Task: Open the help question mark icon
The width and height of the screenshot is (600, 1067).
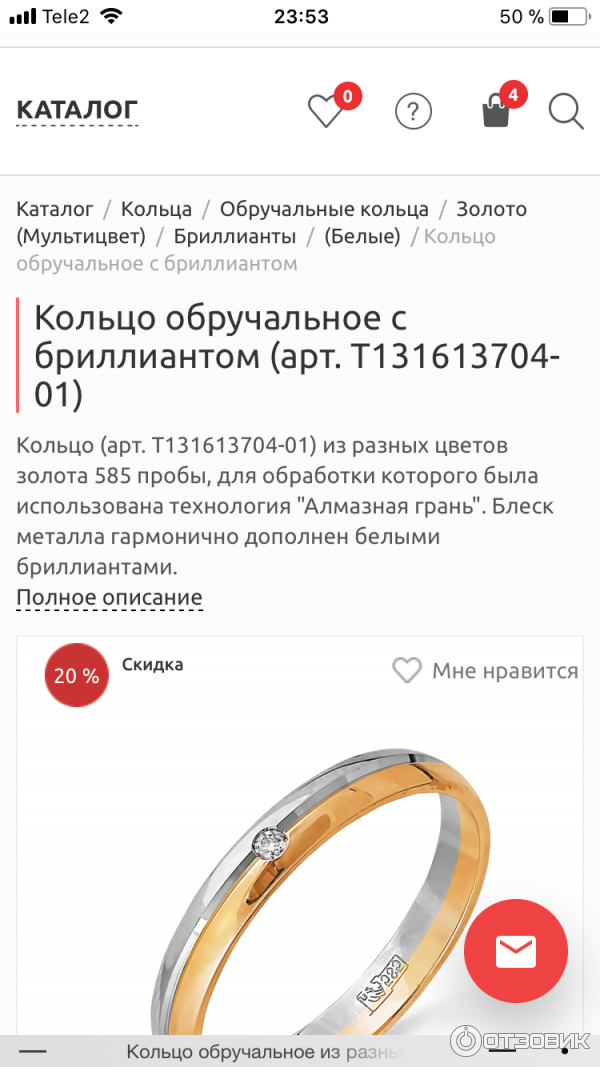Action: pos(413,111)
